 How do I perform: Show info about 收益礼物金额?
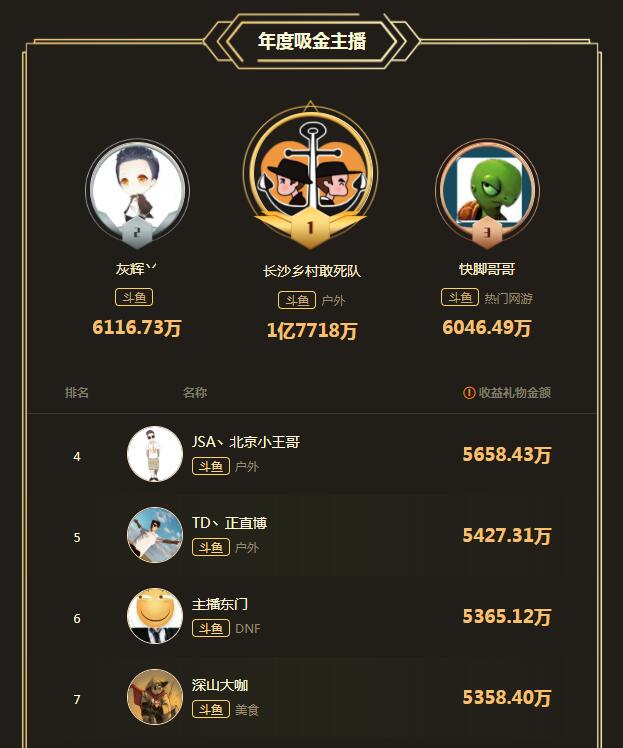click(470, 393)
